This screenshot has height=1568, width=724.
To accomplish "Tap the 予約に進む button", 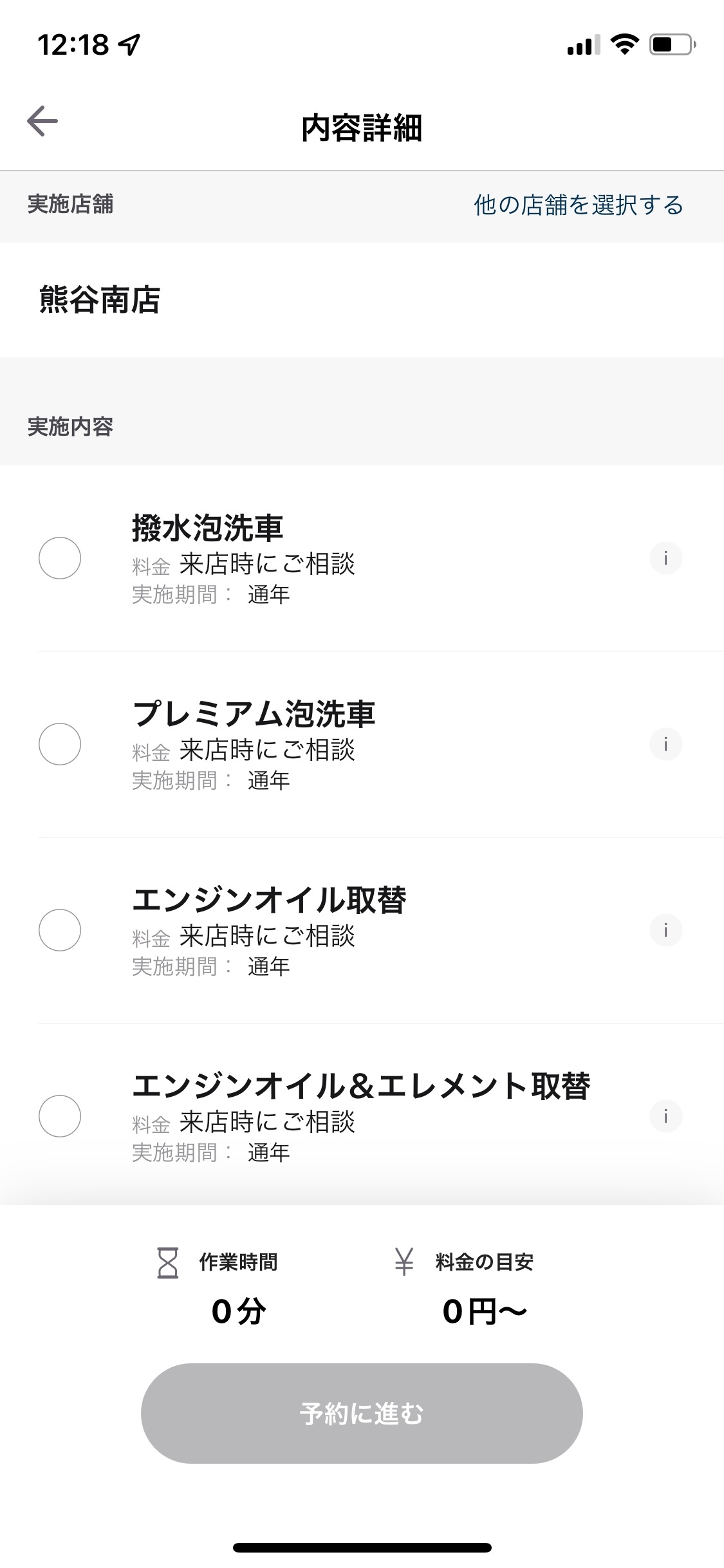I will (362, 1414).
